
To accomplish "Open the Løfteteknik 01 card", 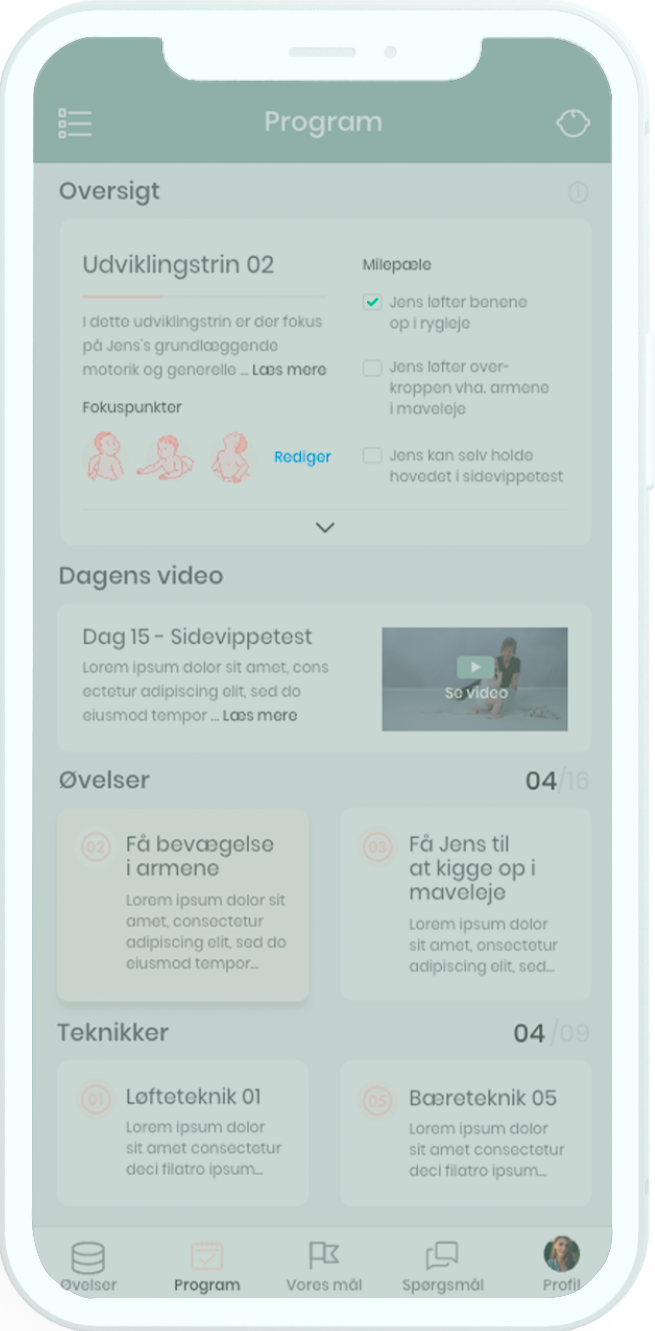I will (183, 1133).
